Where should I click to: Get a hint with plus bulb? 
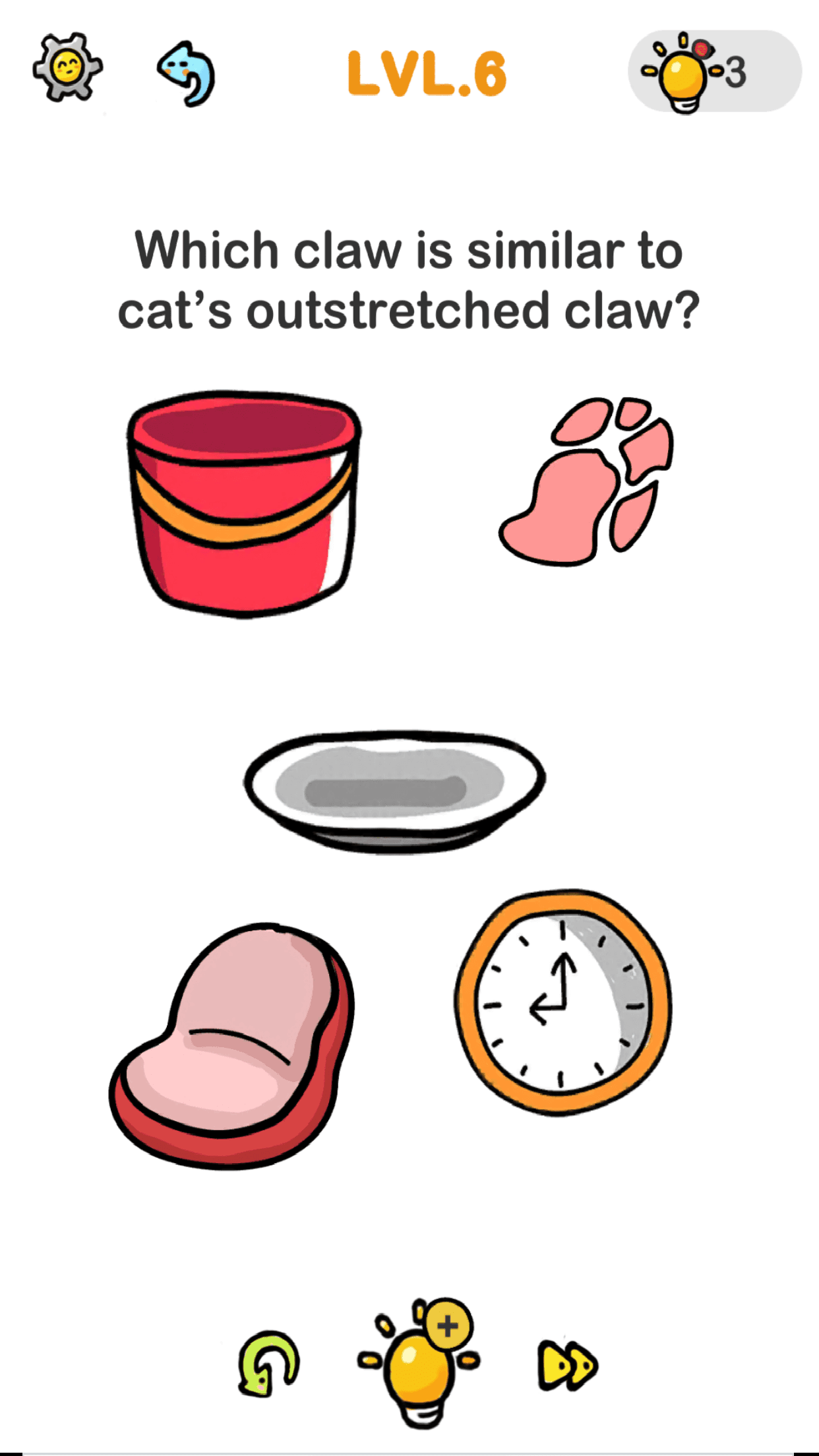pos(421,1364)
